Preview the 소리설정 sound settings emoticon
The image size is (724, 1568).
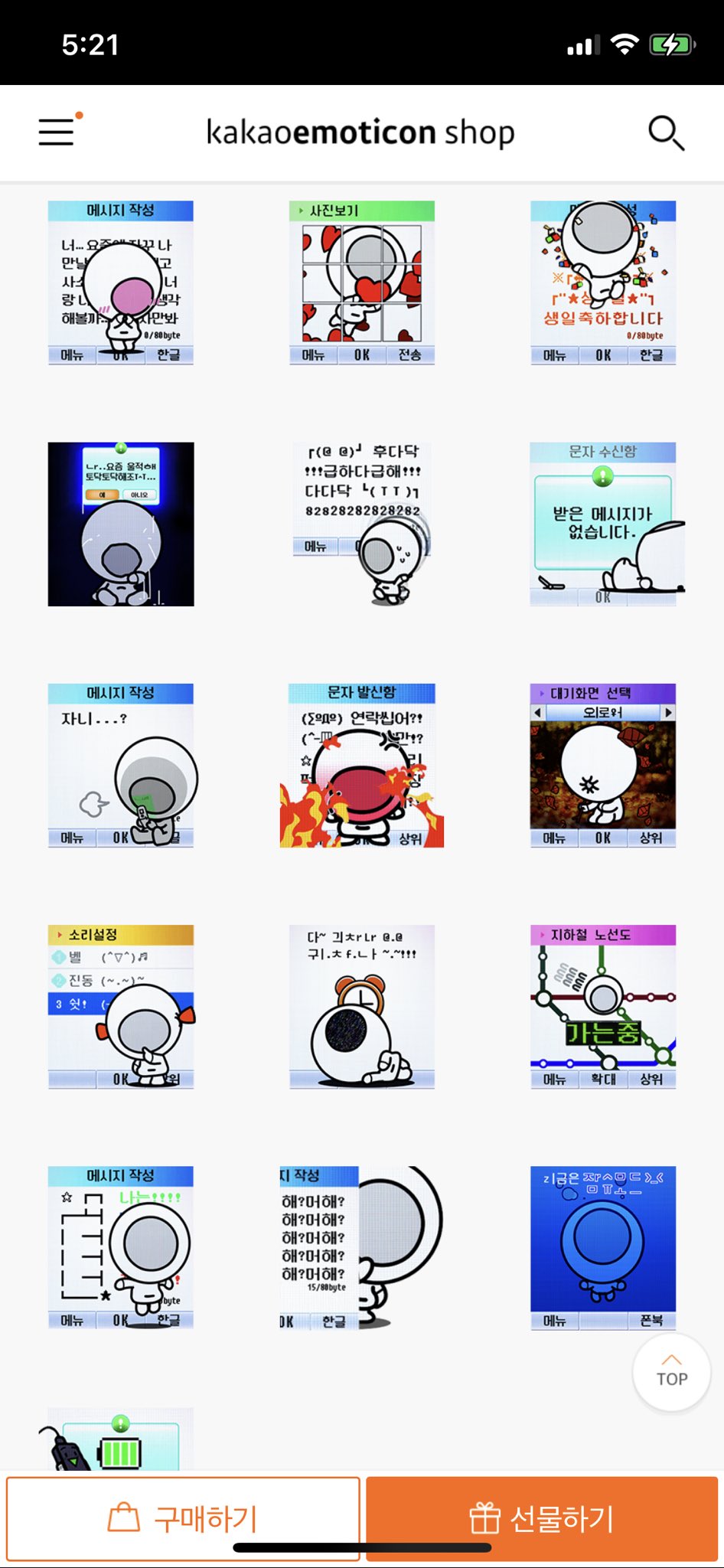coord(121,1007)
